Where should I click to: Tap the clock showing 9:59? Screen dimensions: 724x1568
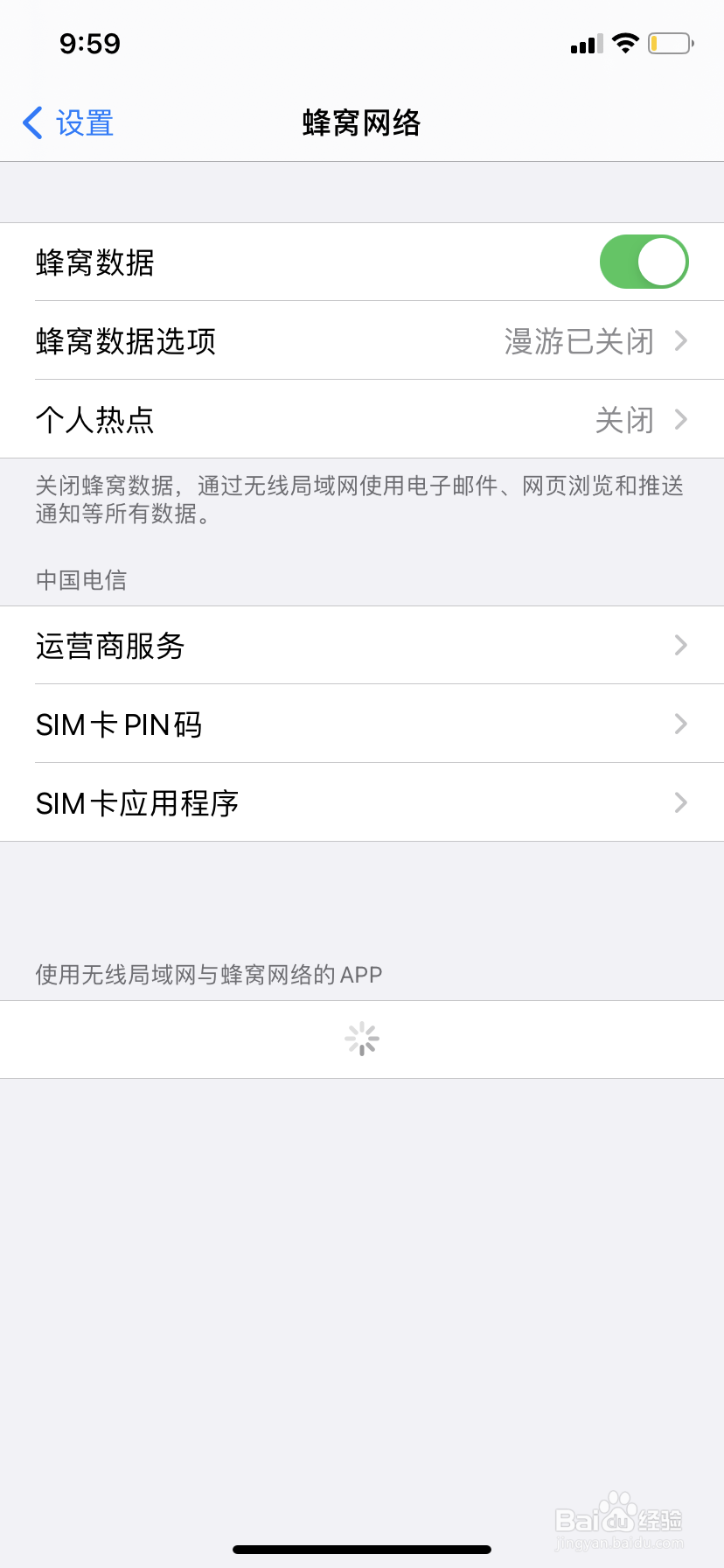pyautogui.click(x=91, y=44)
